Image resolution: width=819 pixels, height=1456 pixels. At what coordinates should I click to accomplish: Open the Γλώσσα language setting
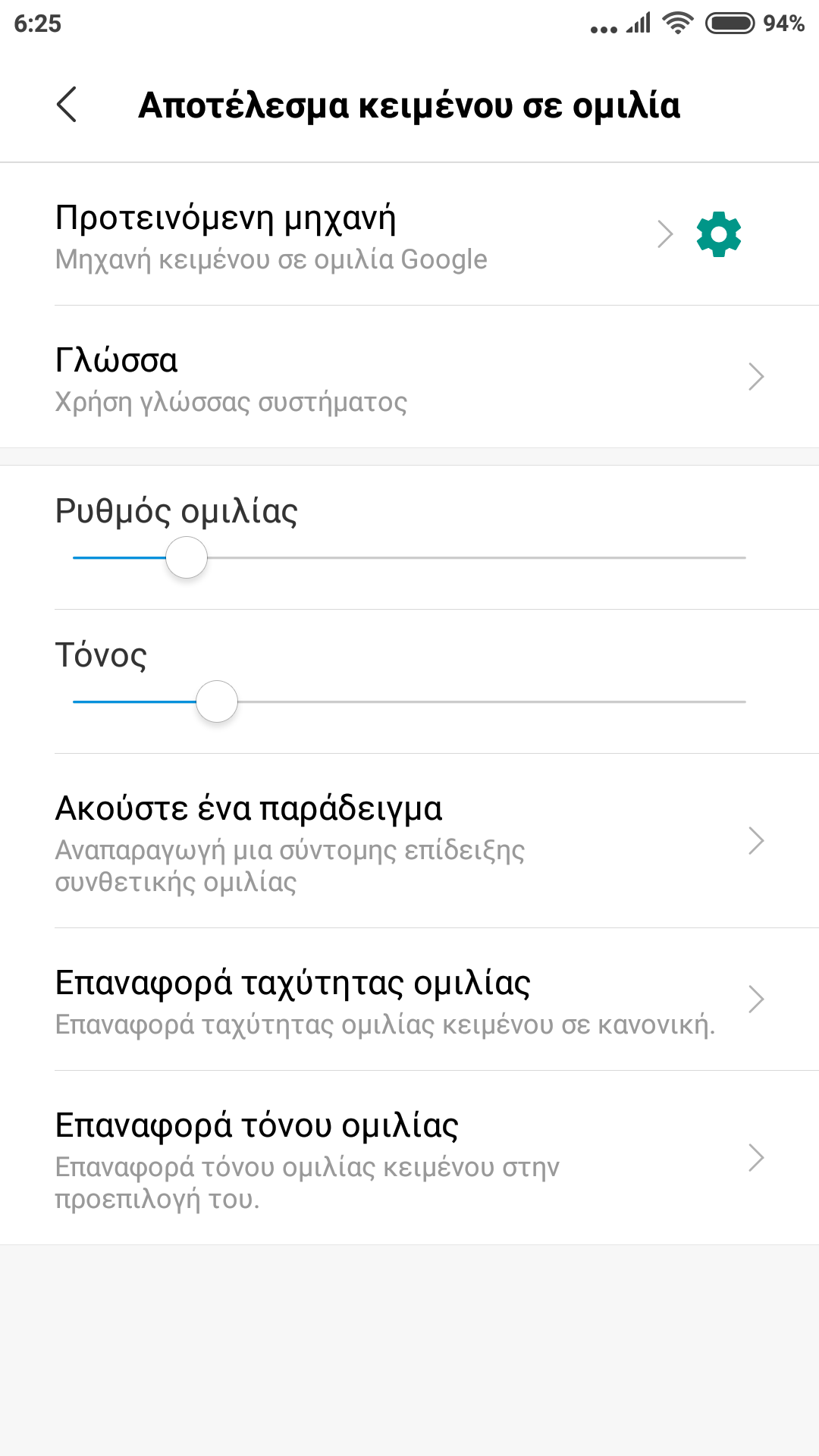[409, 377]
